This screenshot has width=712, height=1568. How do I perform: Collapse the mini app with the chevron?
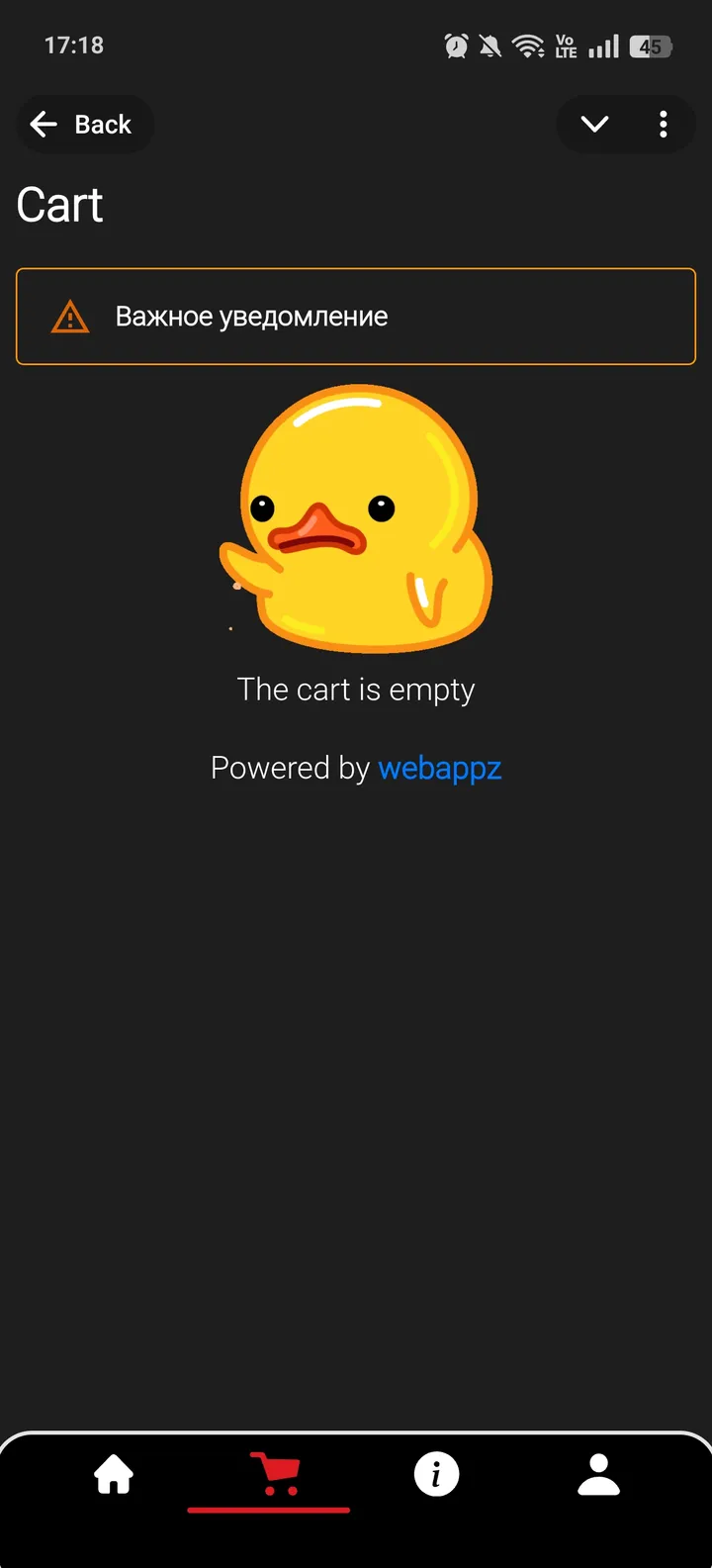pyautogui.click(x=594, y=124)
